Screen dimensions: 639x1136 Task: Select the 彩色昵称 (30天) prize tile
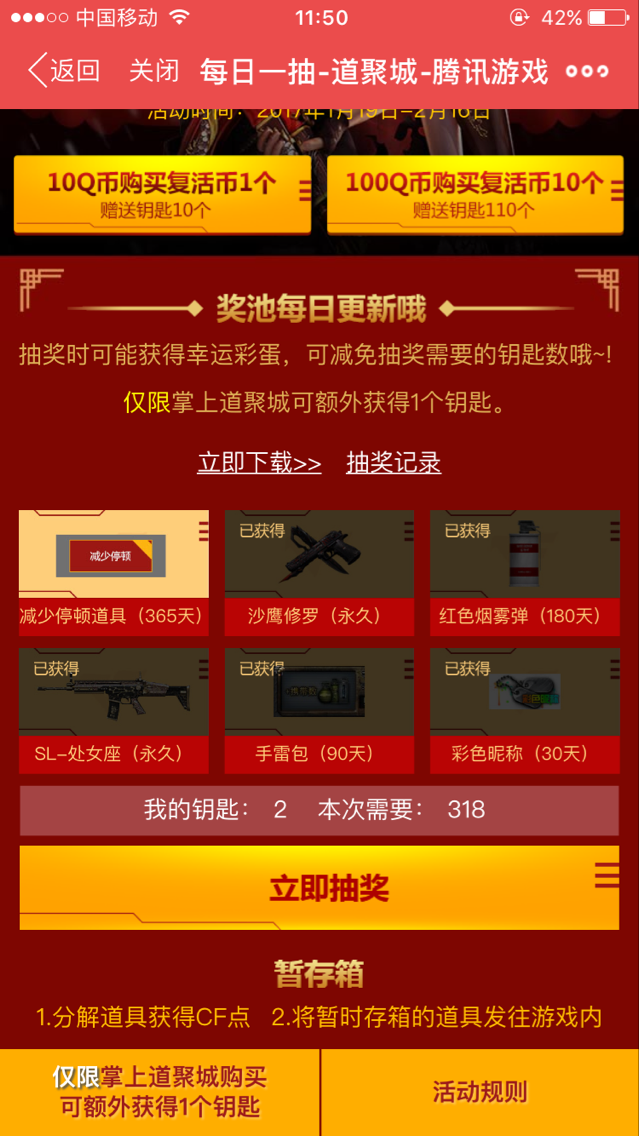tap(525, 711)
